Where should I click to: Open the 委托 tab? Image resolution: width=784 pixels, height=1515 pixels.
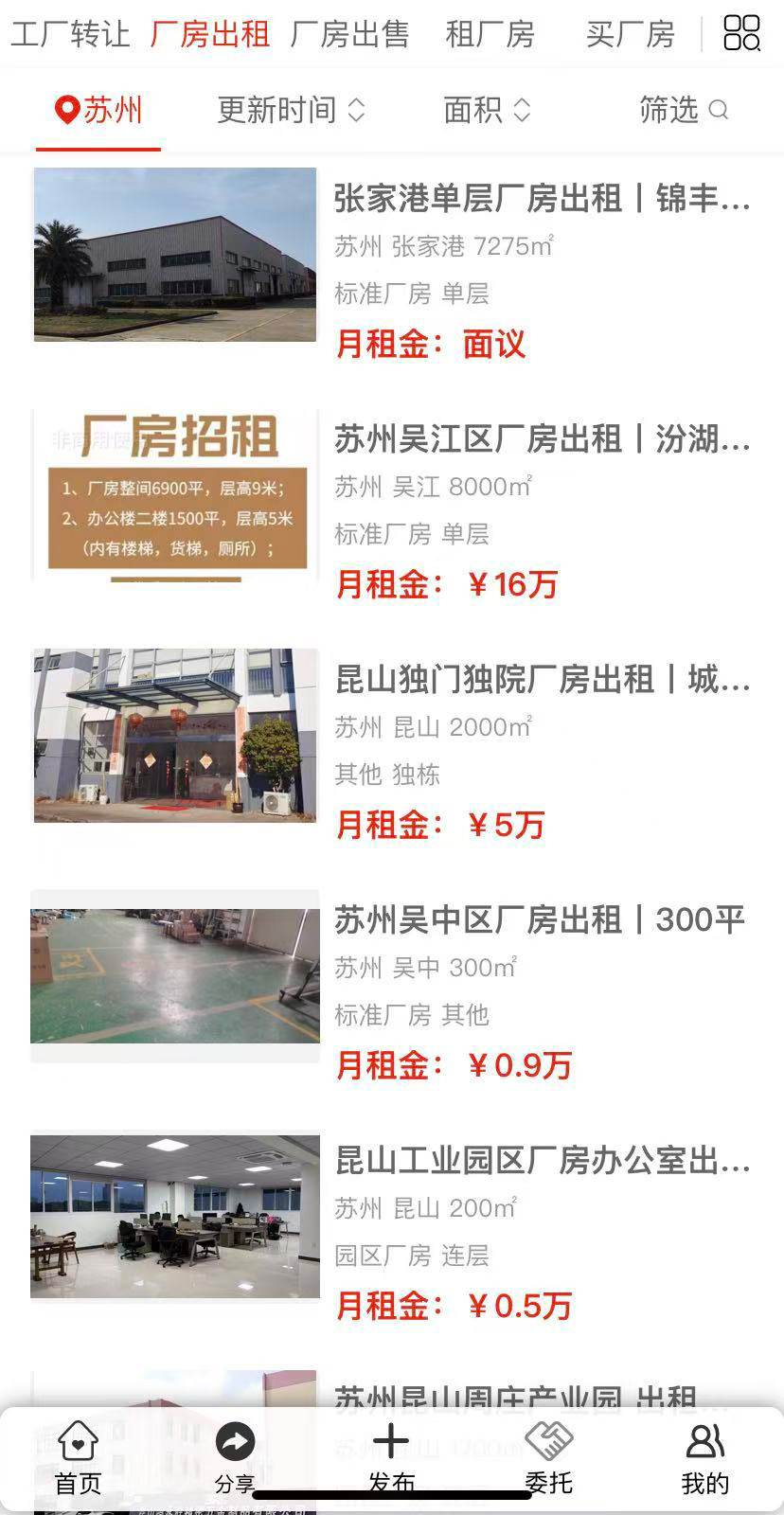point(548,1456)
